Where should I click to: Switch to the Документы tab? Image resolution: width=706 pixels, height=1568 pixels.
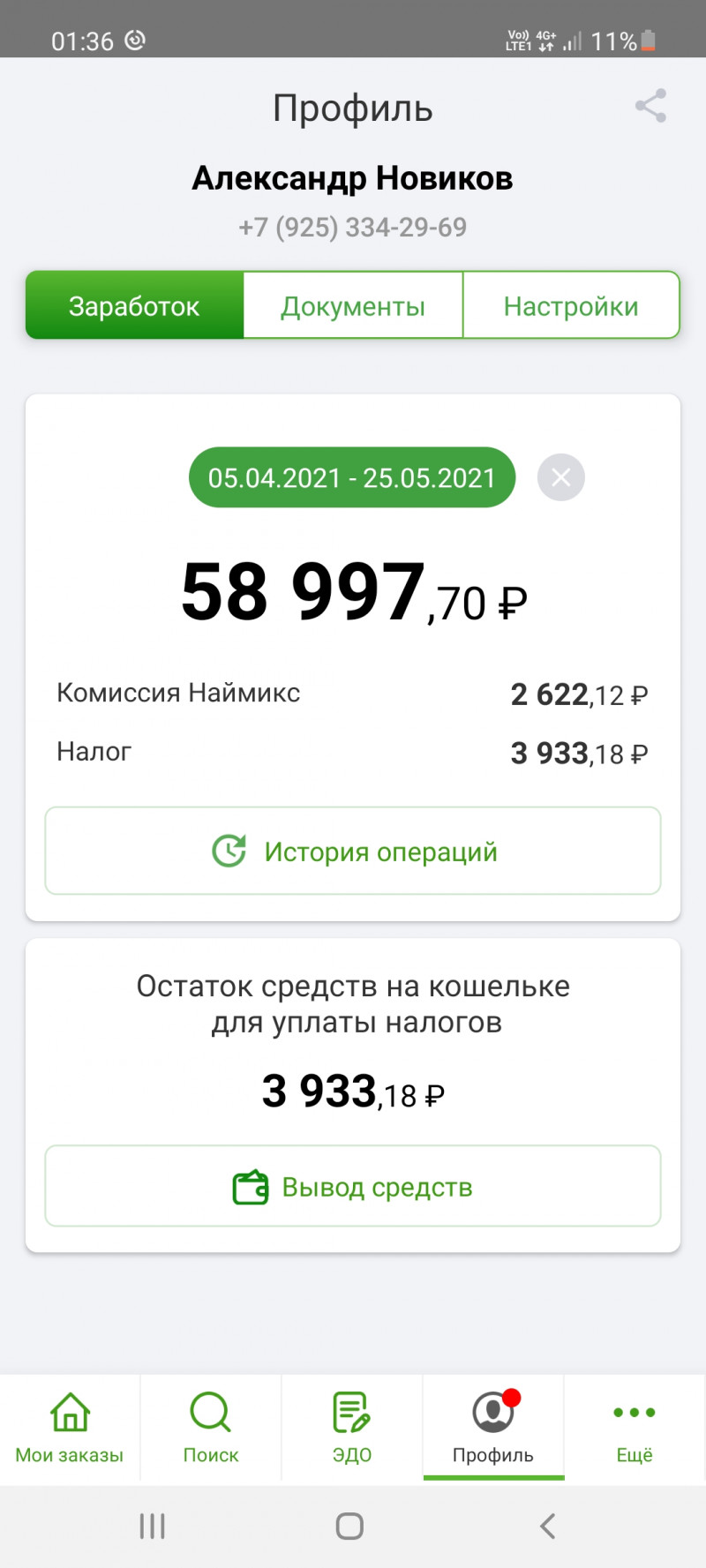click(353, 305)
